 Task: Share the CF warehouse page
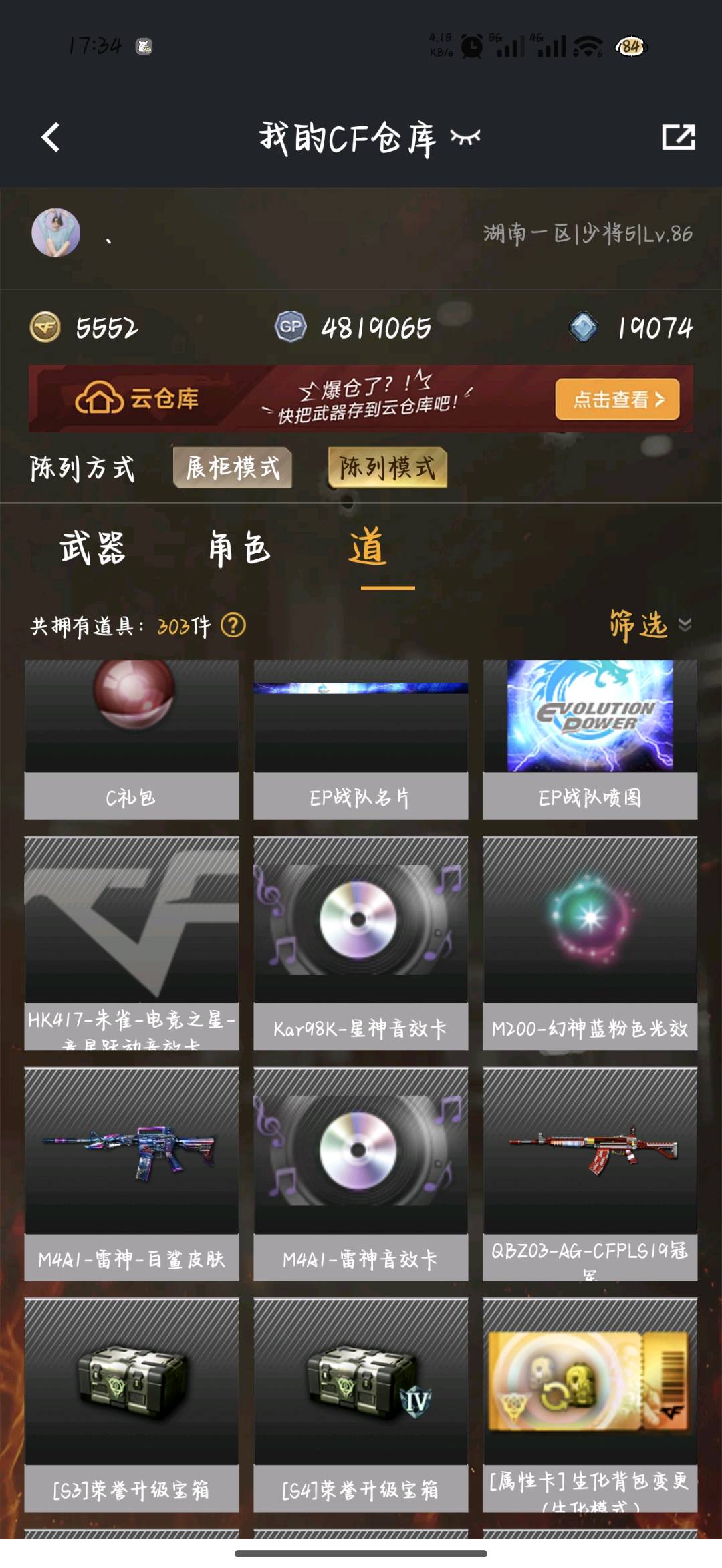(x=678, y=137)
